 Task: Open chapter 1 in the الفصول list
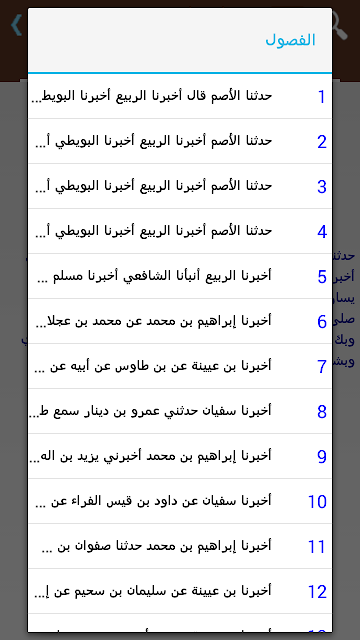tap(180, 96)
